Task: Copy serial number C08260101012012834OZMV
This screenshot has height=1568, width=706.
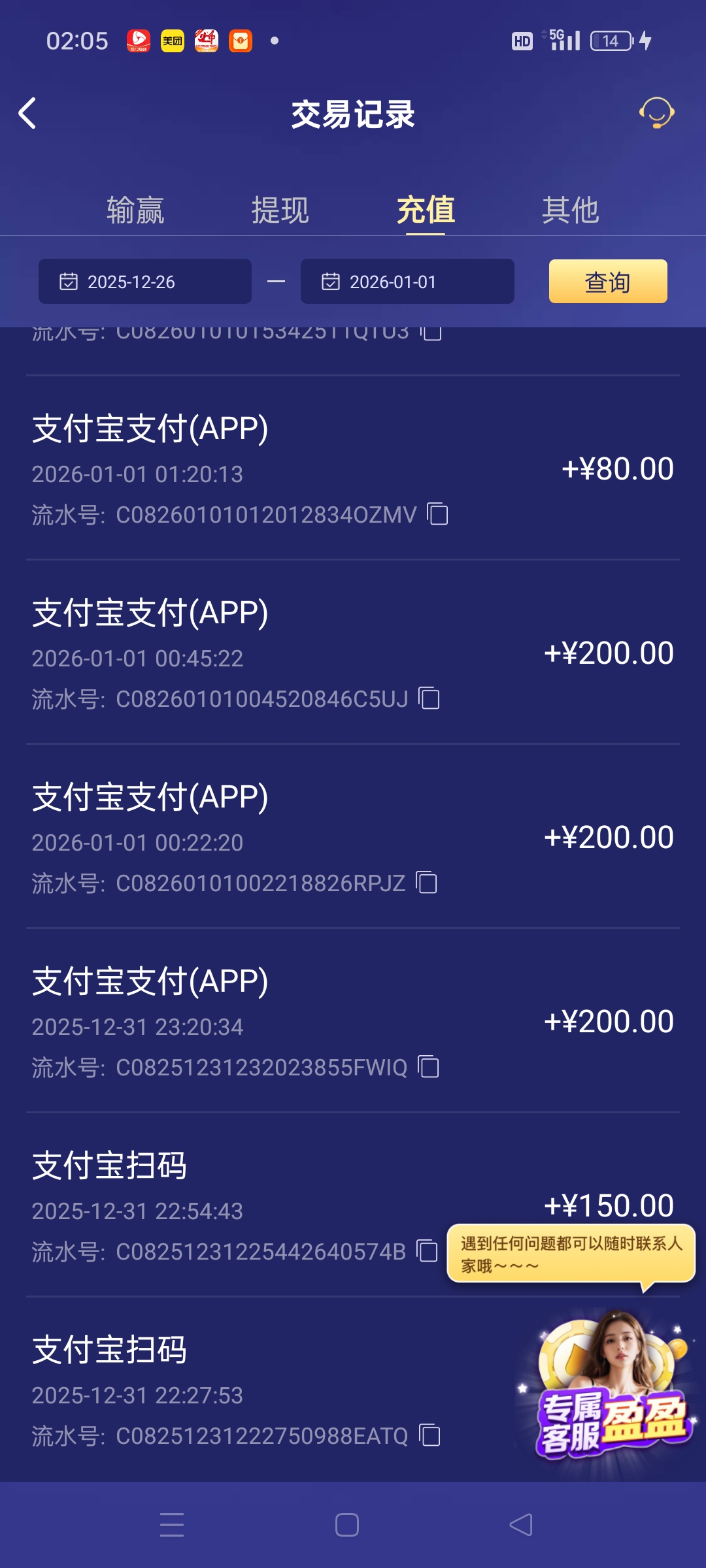Action: [x=437, y=514]
